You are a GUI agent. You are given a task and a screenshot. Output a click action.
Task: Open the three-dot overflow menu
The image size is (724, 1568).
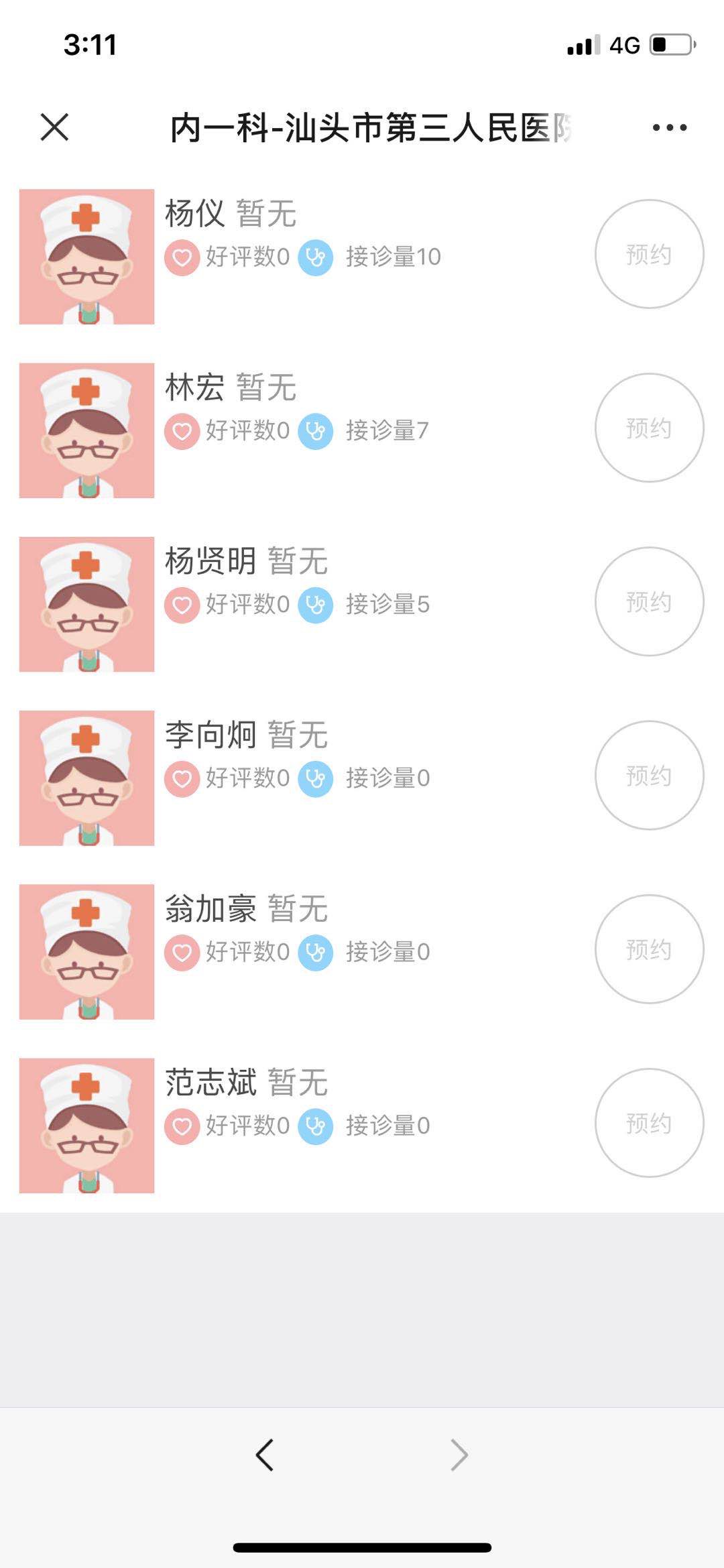[670, 127]
